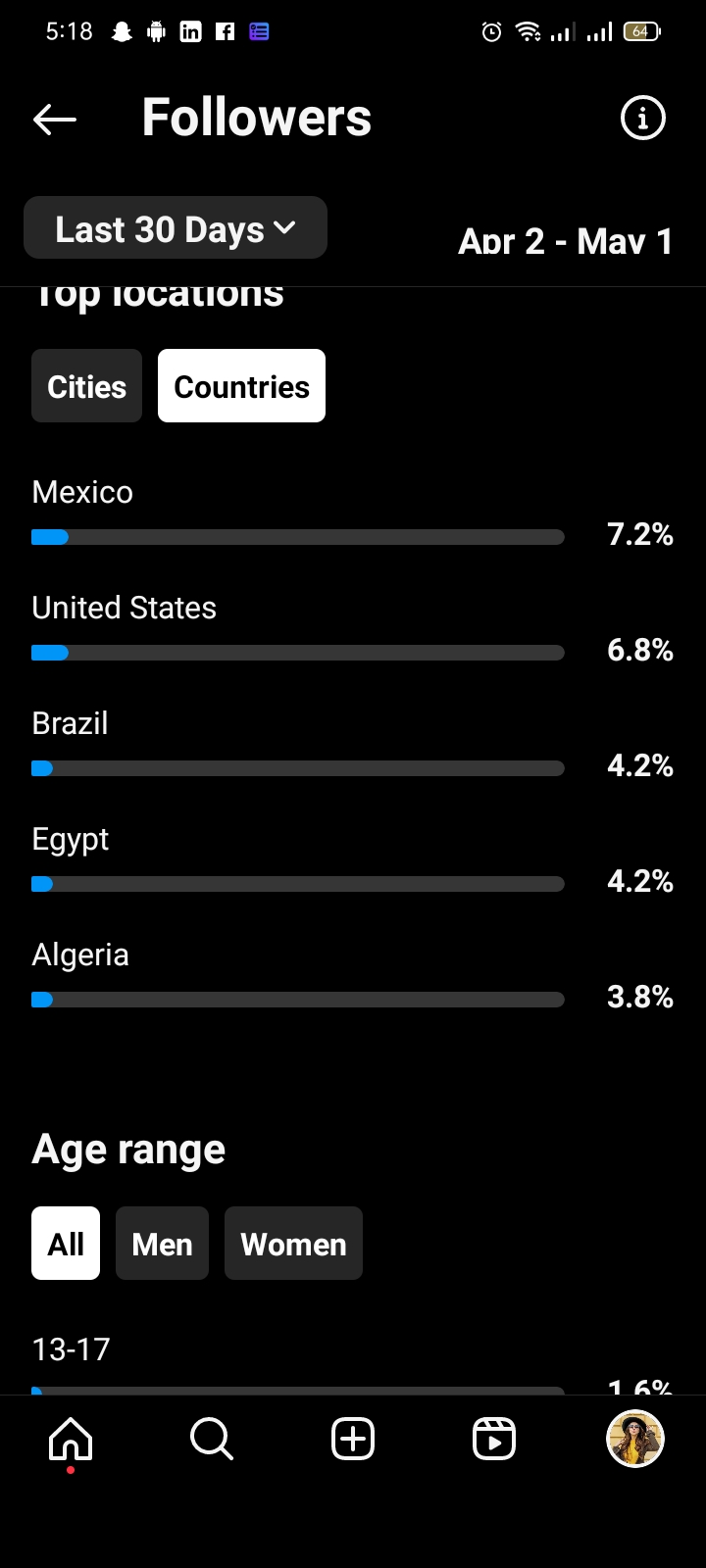Viewport: 706px width, 1568px height.
Task: Switch top locations to Cities
Action: pos(87,386)
